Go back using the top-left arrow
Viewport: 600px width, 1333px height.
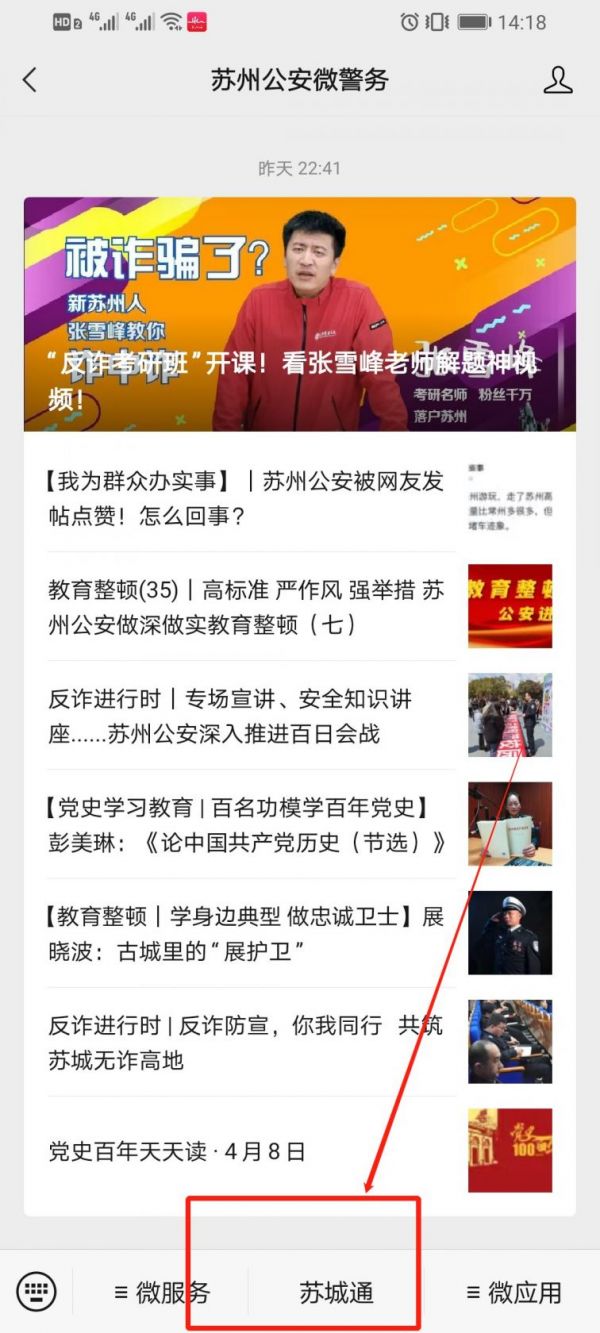[30, 80]
